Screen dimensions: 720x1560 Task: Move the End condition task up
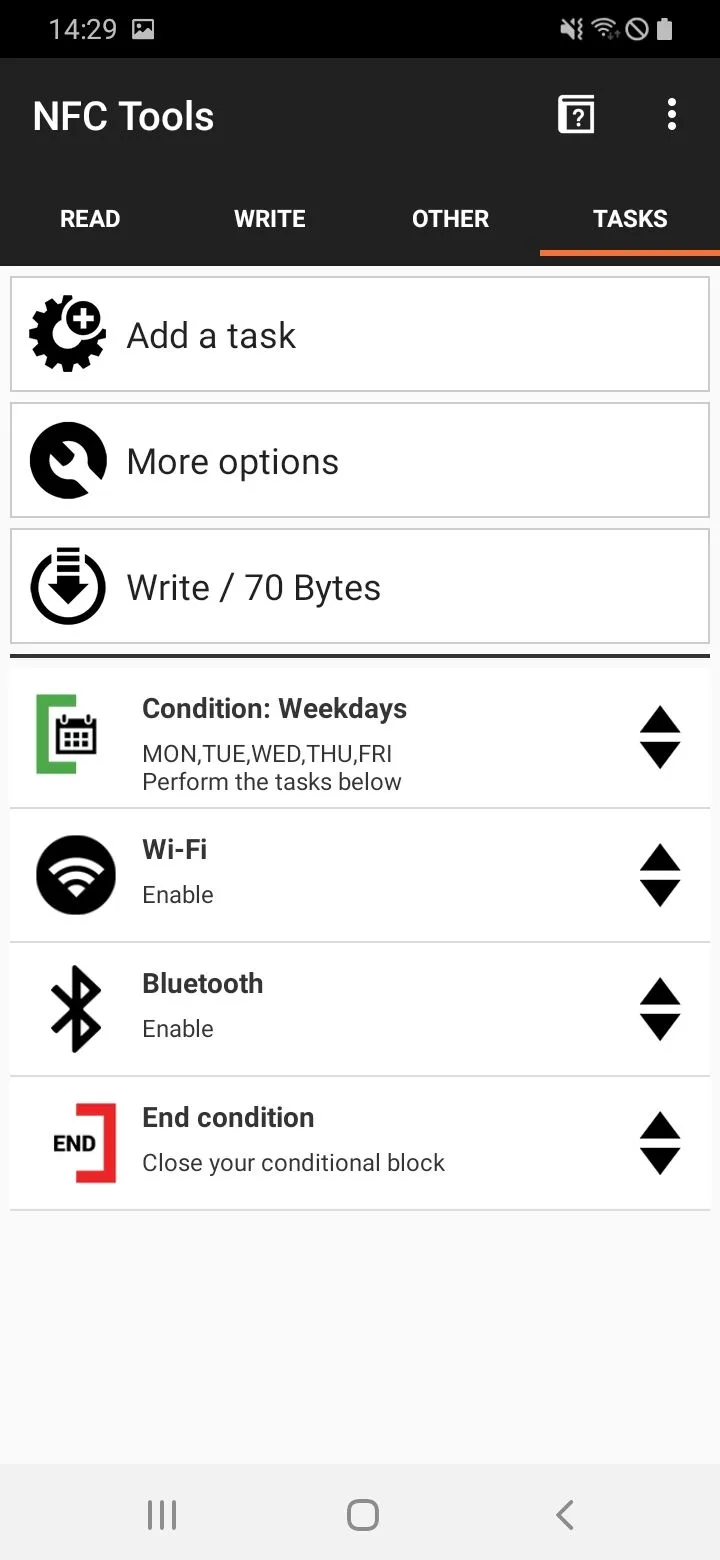click(660, 1126)
